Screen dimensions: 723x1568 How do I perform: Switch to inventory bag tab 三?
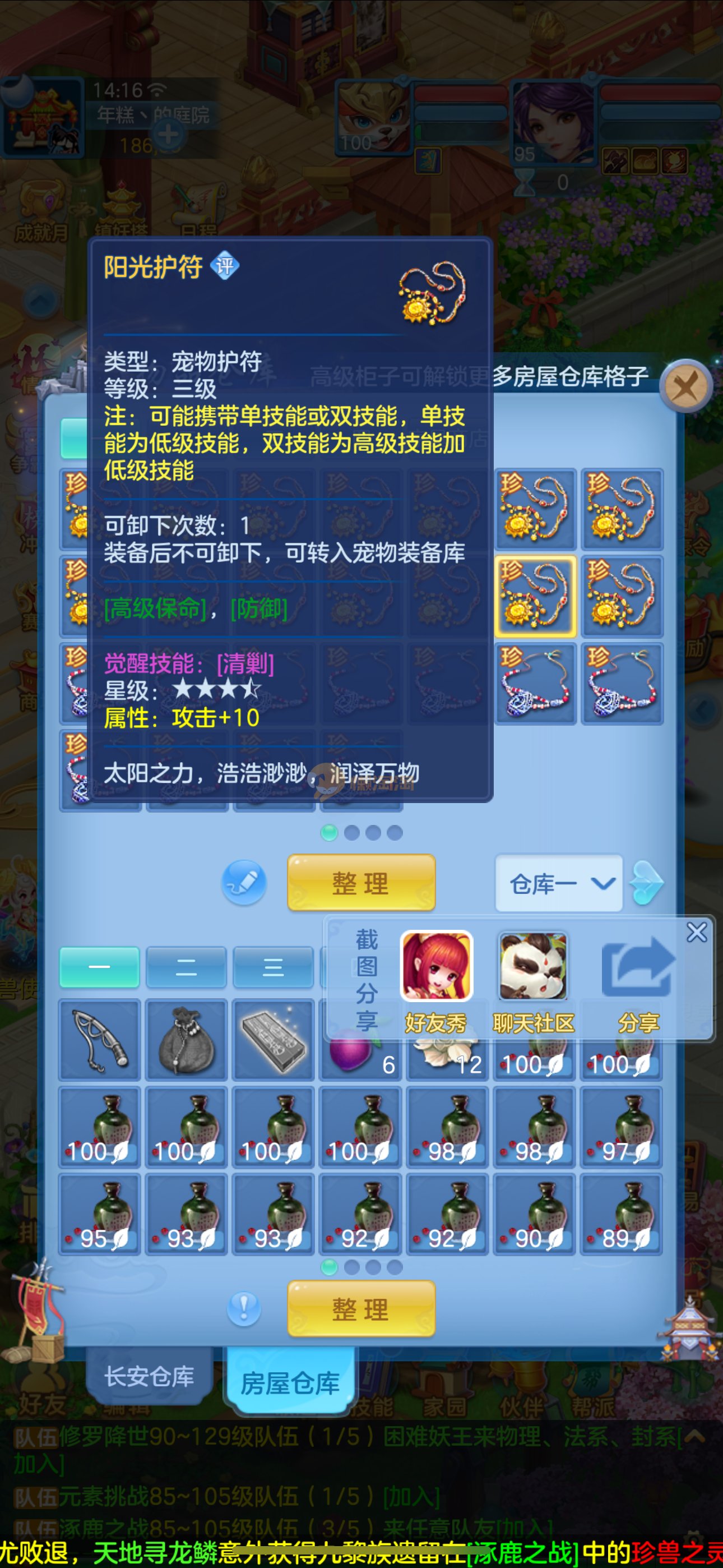click(272, 967)
